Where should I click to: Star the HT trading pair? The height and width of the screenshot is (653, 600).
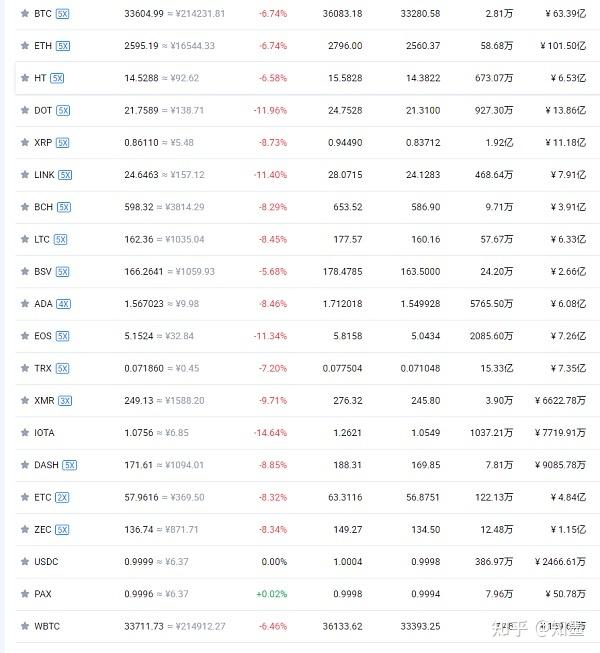(24, 78)
